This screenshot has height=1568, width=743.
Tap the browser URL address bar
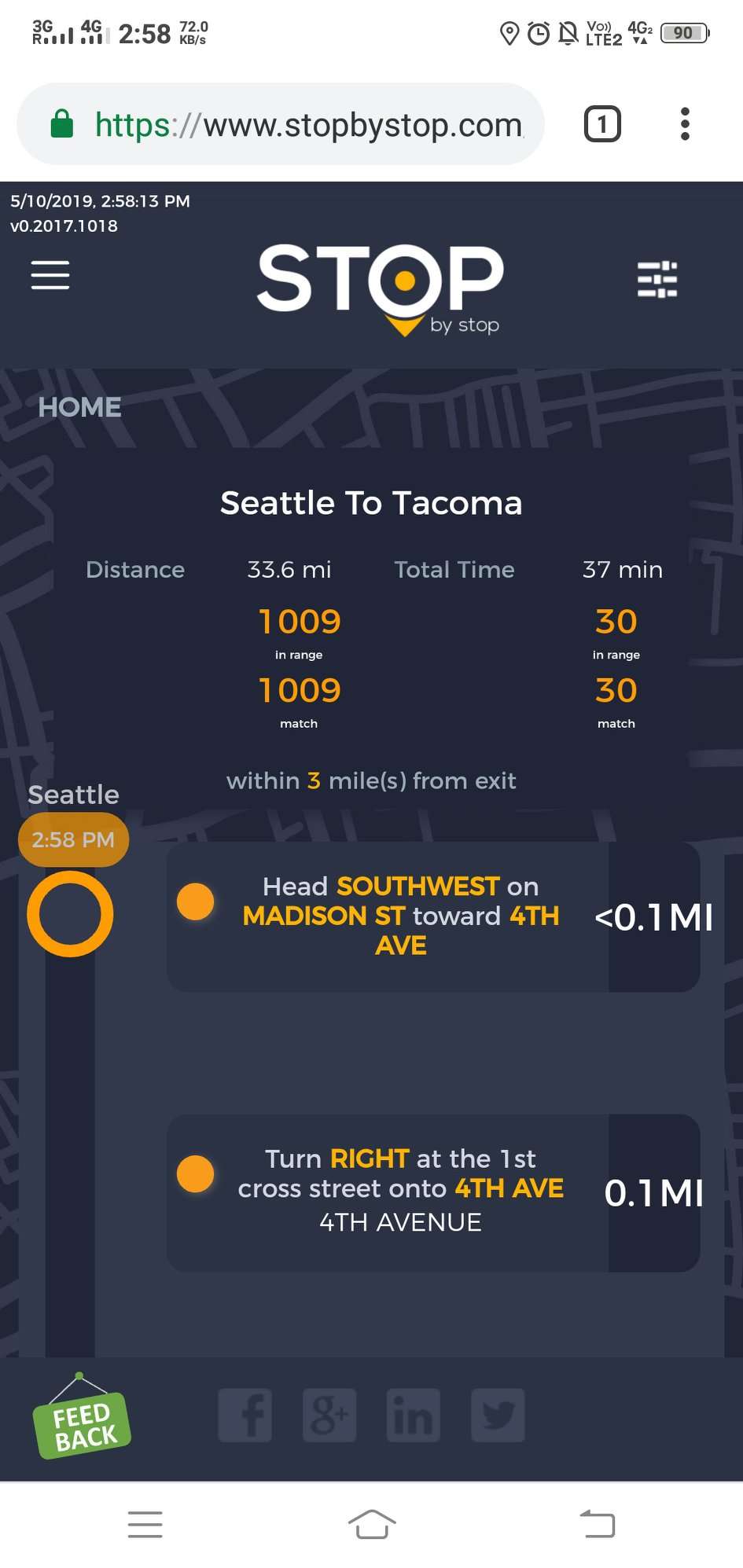pyautogui.click(x=307, y=125)
